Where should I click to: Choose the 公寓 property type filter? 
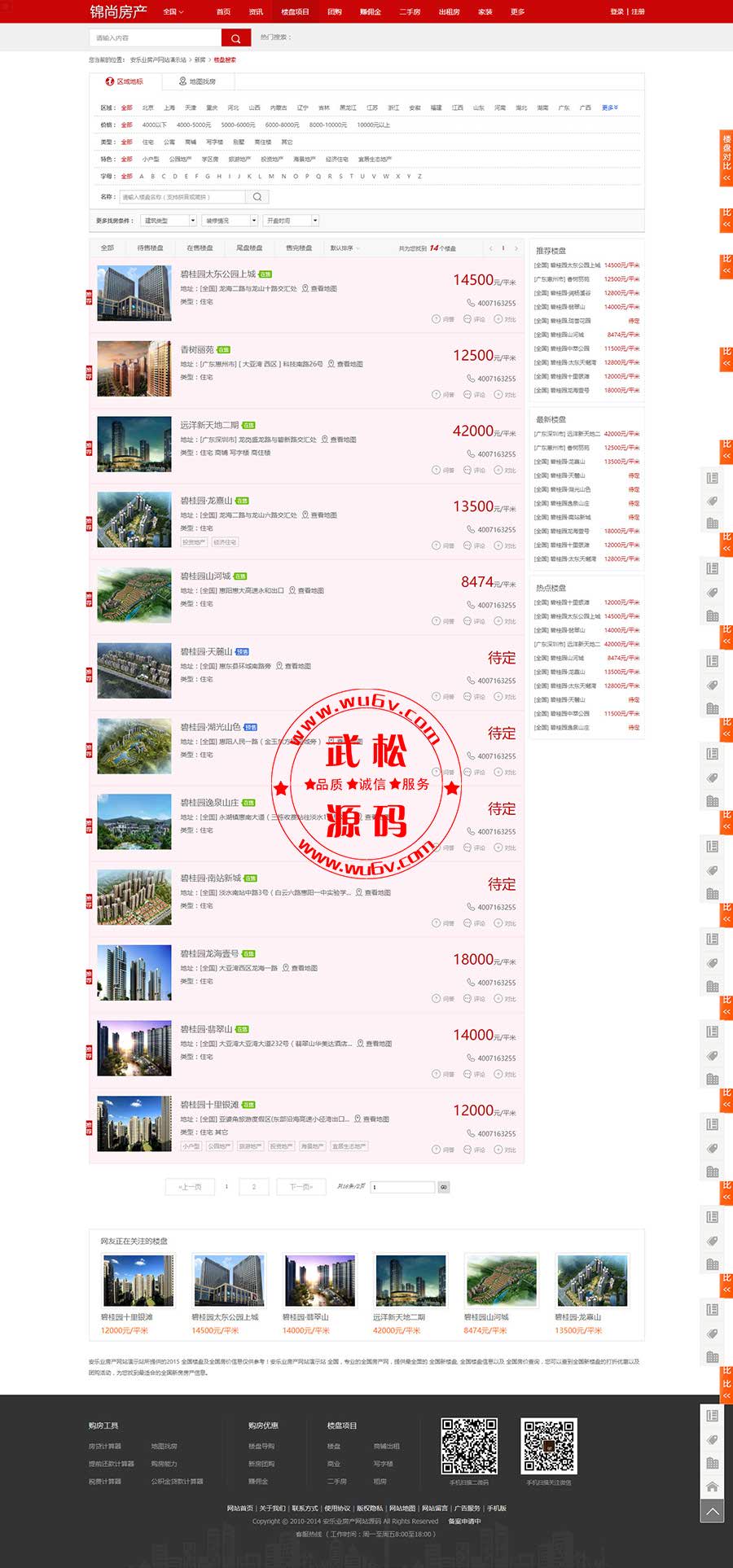click(x=169, y=142)
